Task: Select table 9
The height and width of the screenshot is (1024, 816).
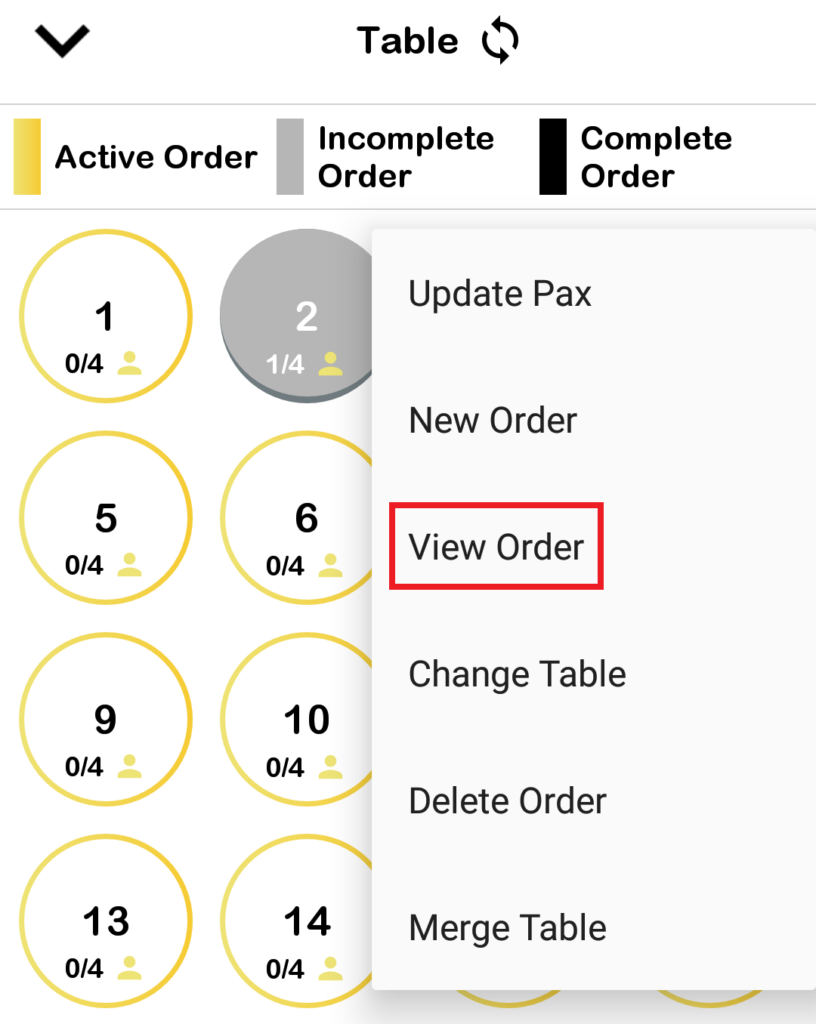Action: (x=105, y=719)
